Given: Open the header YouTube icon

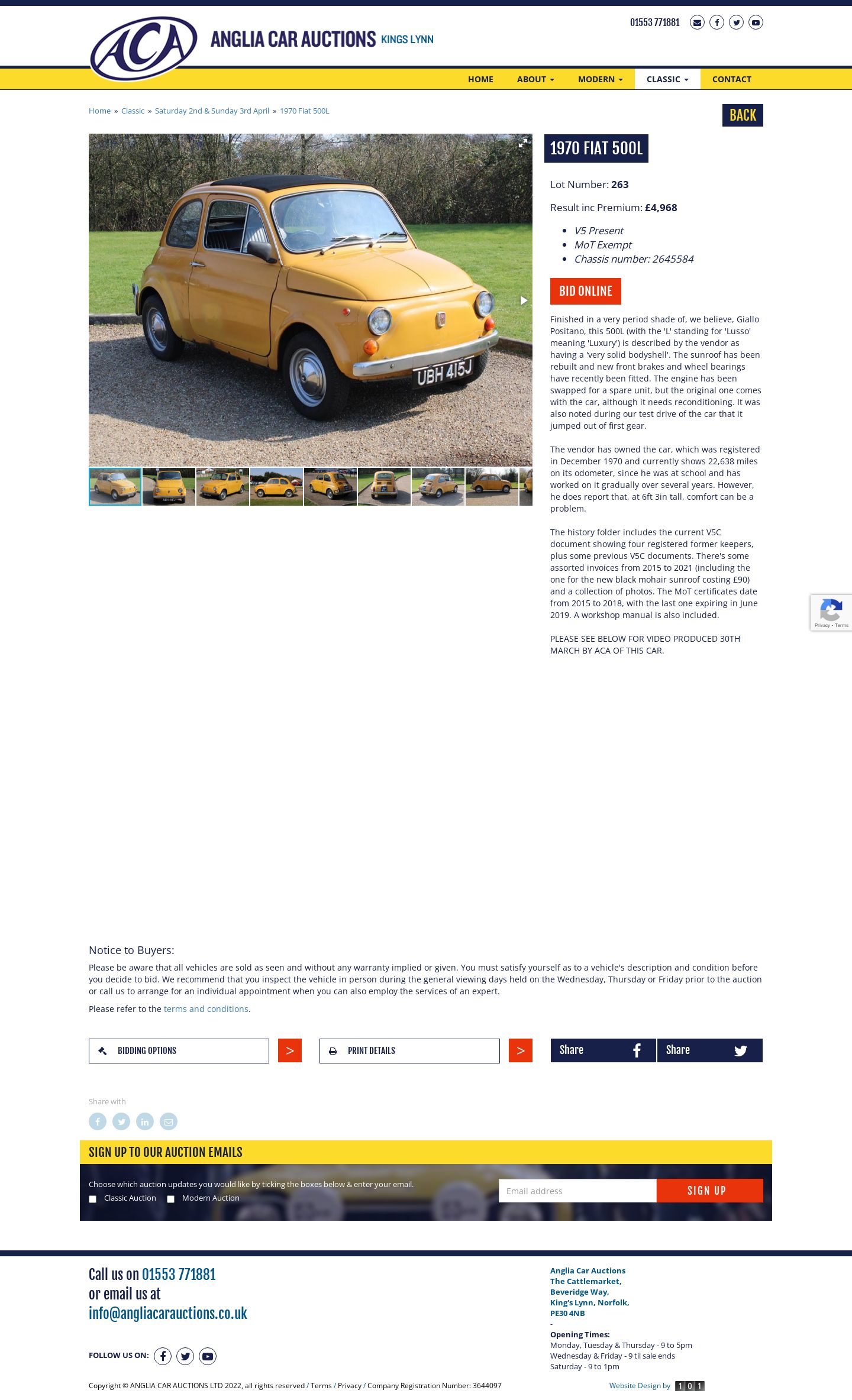Looking at the screenshot, I should (x=756, y=22).
